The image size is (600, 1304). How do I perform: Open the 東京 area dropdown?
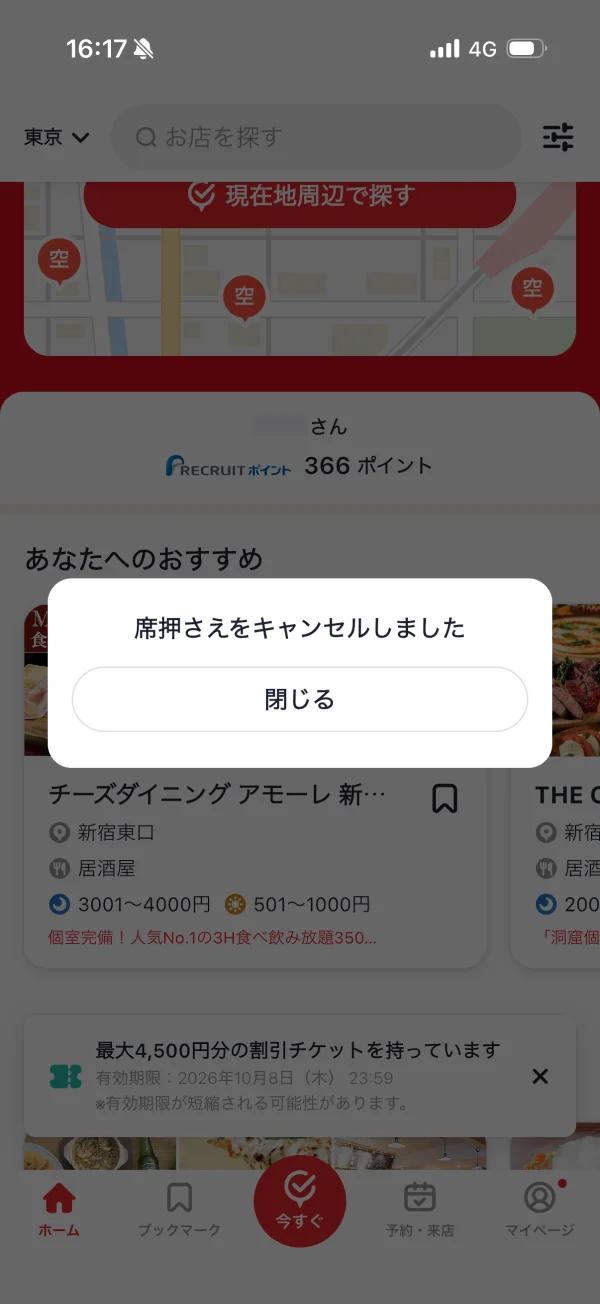[x=57, y=137]
